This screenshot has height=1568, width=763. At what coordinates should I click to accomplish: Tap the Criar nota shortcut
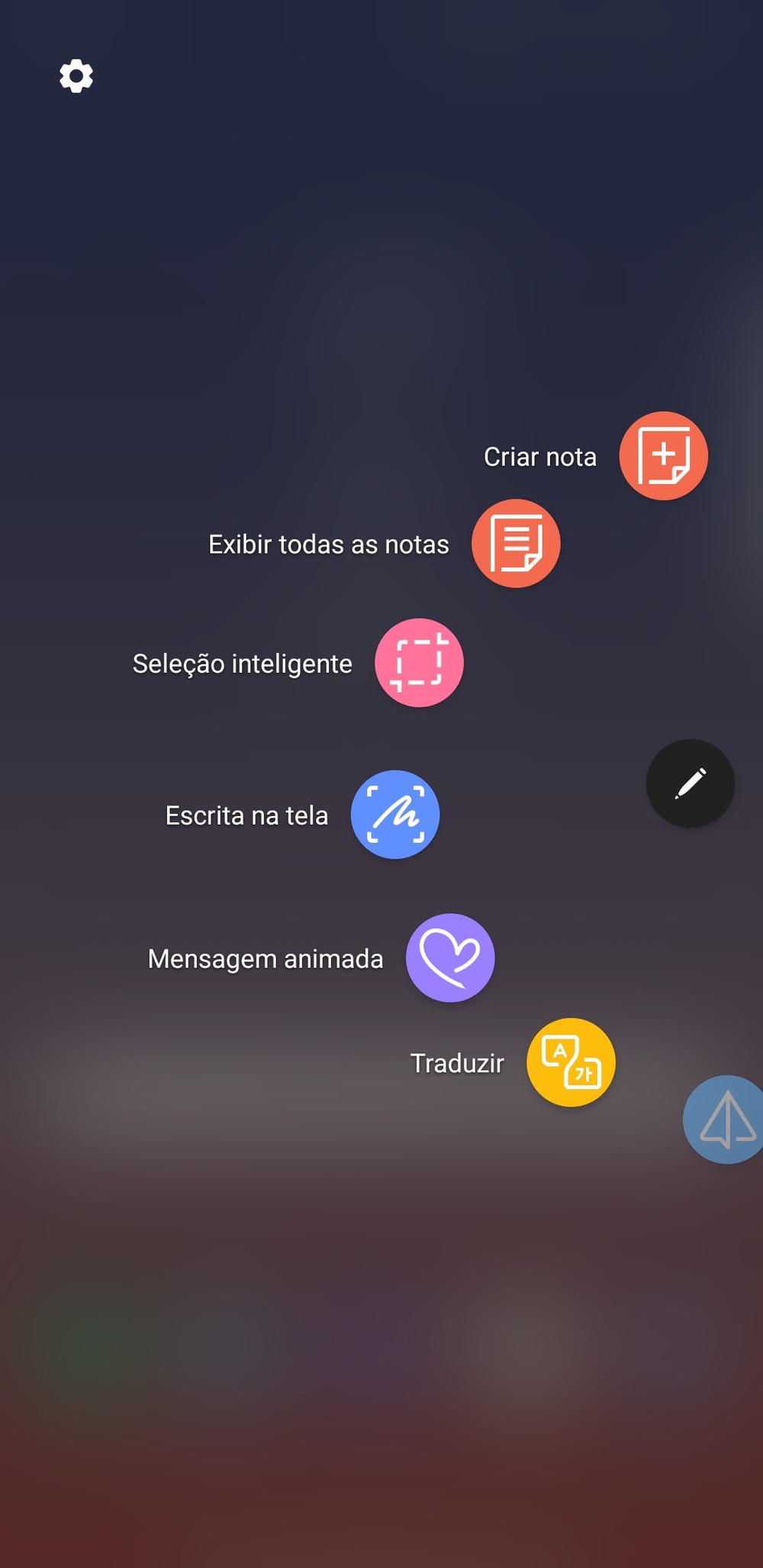663,456
